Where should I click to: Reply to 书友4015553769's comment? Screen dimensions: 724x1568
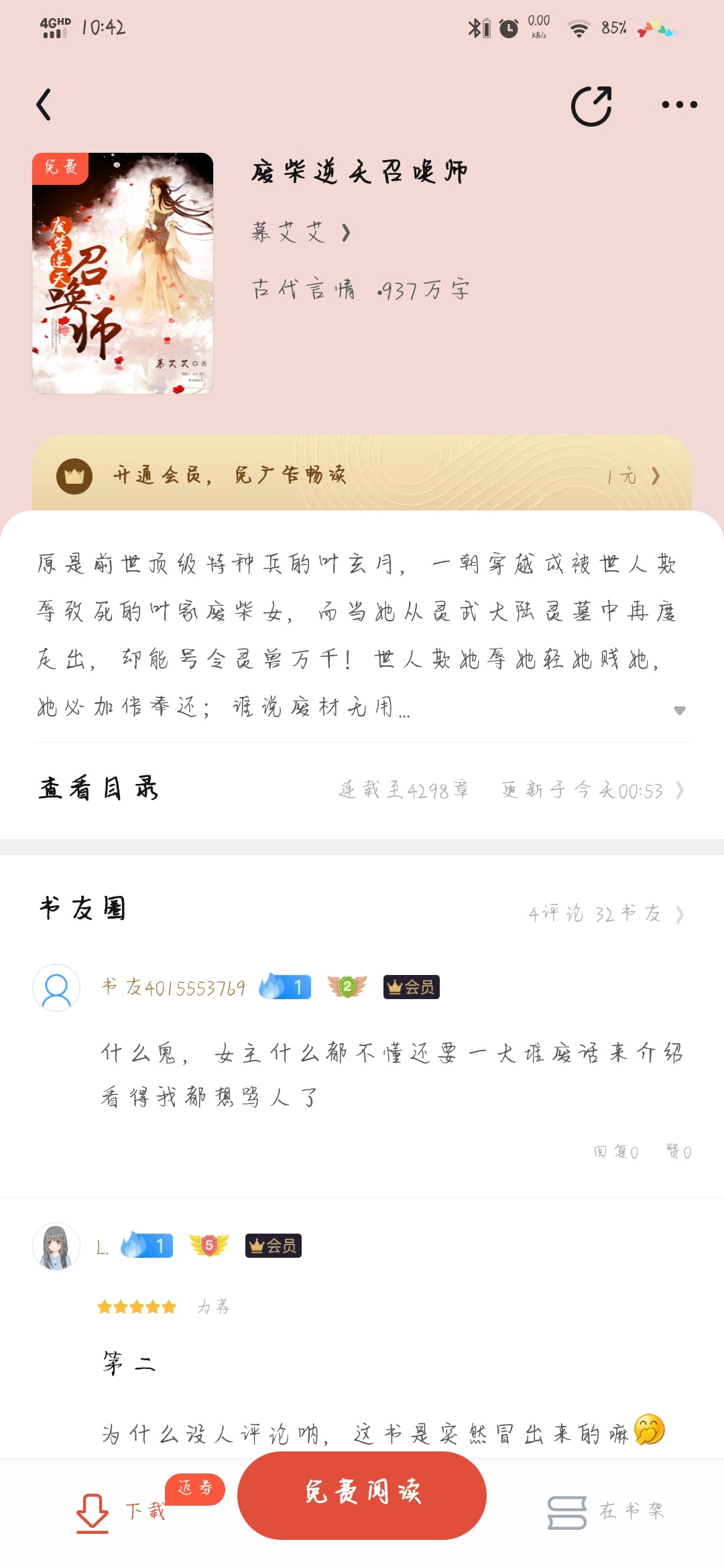click(x=616, y=1151)
